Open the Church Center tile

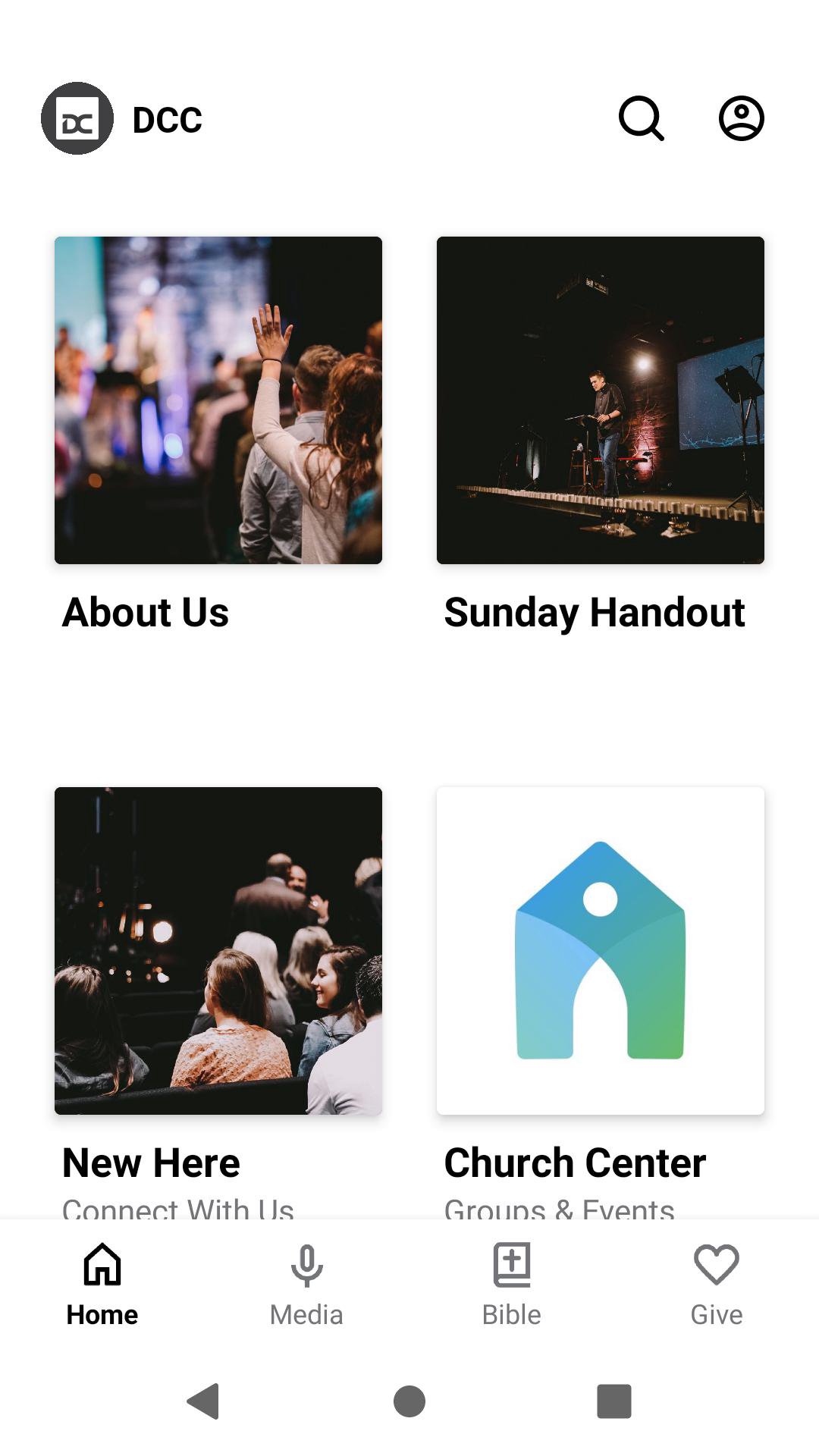600,950
